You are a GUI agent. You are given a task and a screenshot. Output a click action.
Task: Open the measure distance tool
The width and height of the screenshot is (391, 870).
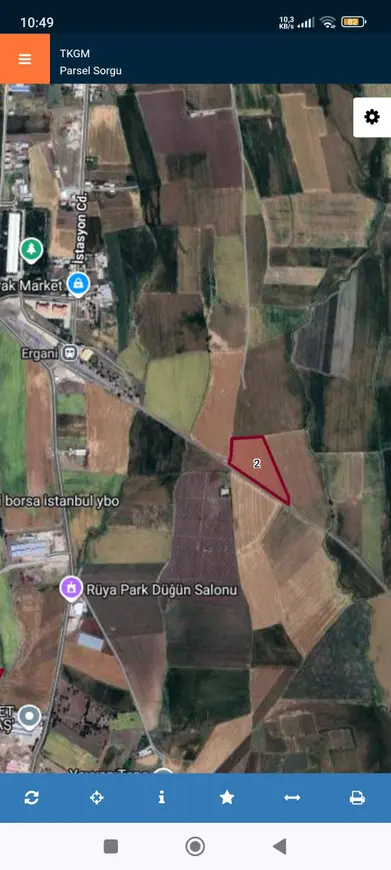click(292, 798)
